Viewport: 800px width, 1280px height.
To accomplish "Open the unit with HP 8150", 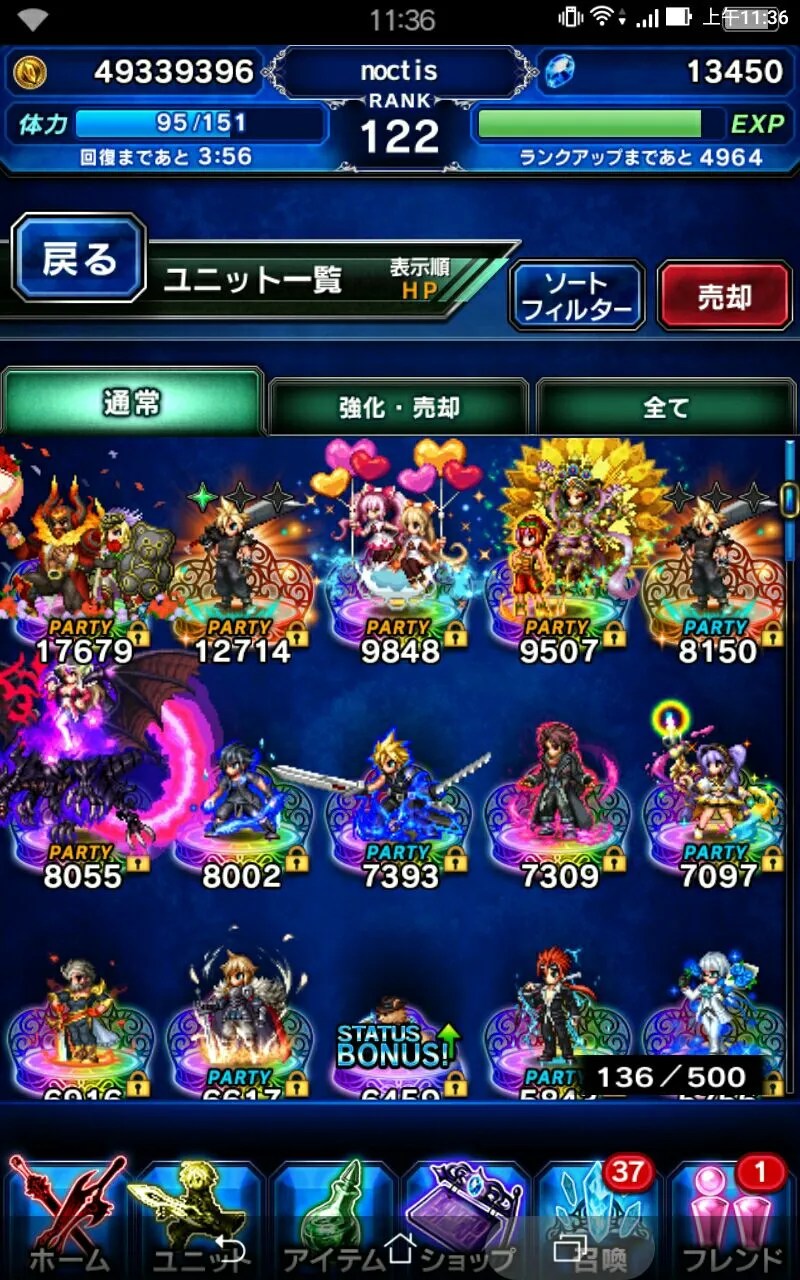I will pos(717,560).
